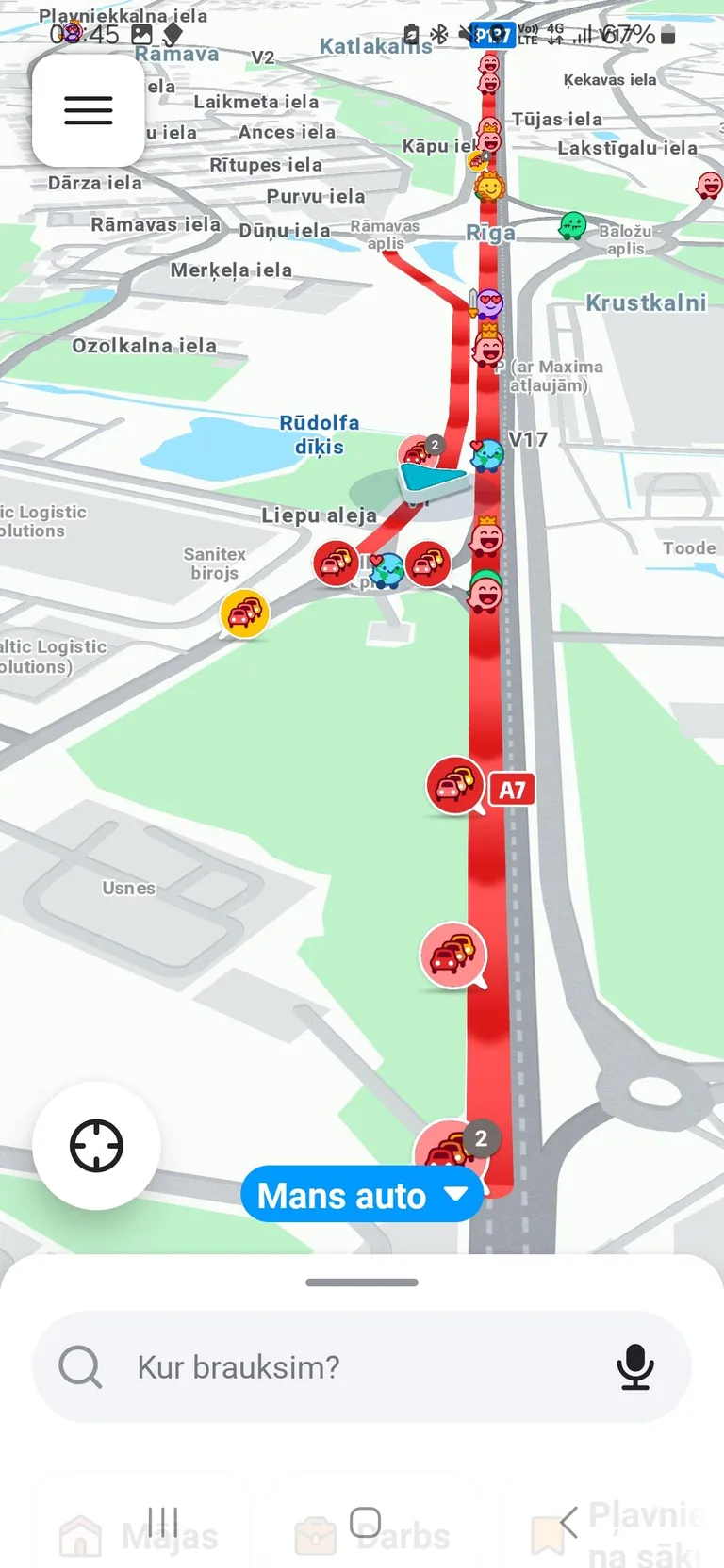Open the Waze hamburger menu
Image resolution: width=724 pixels, height=1568 pixels.
pyautogui.click(x=88, y=110)
